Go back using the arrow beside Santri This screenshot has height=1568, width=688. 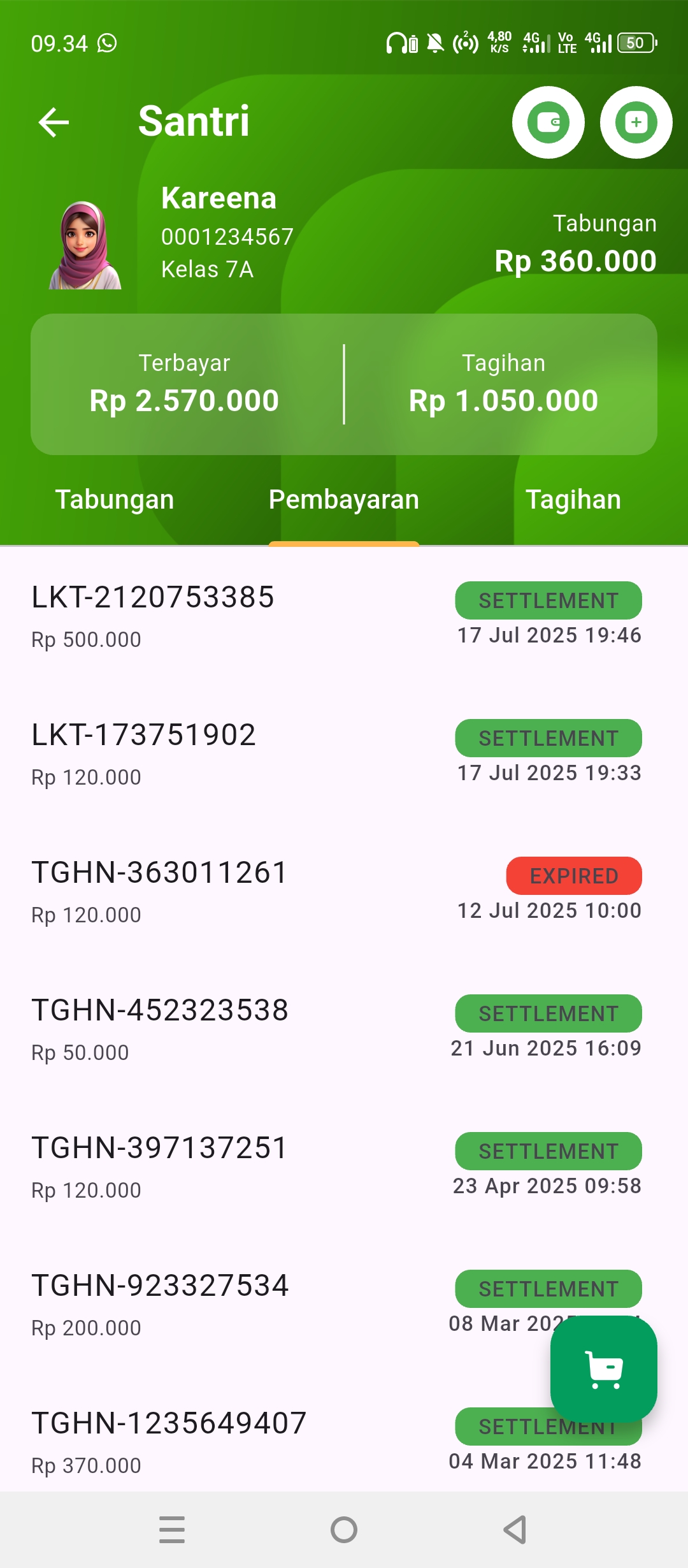coord(54,122)
